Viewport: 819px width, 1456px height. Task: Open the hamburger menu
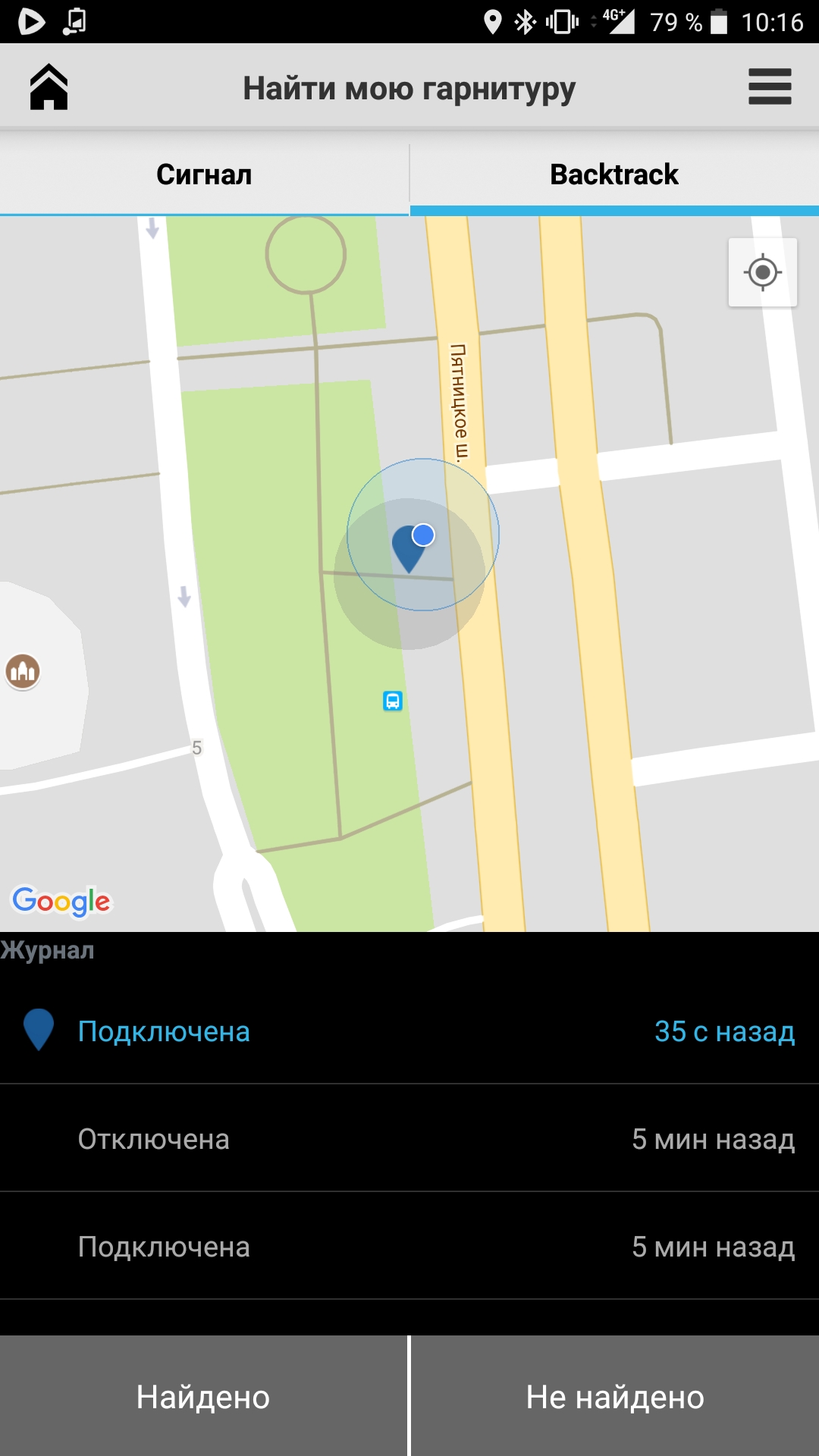coord(769,87)
